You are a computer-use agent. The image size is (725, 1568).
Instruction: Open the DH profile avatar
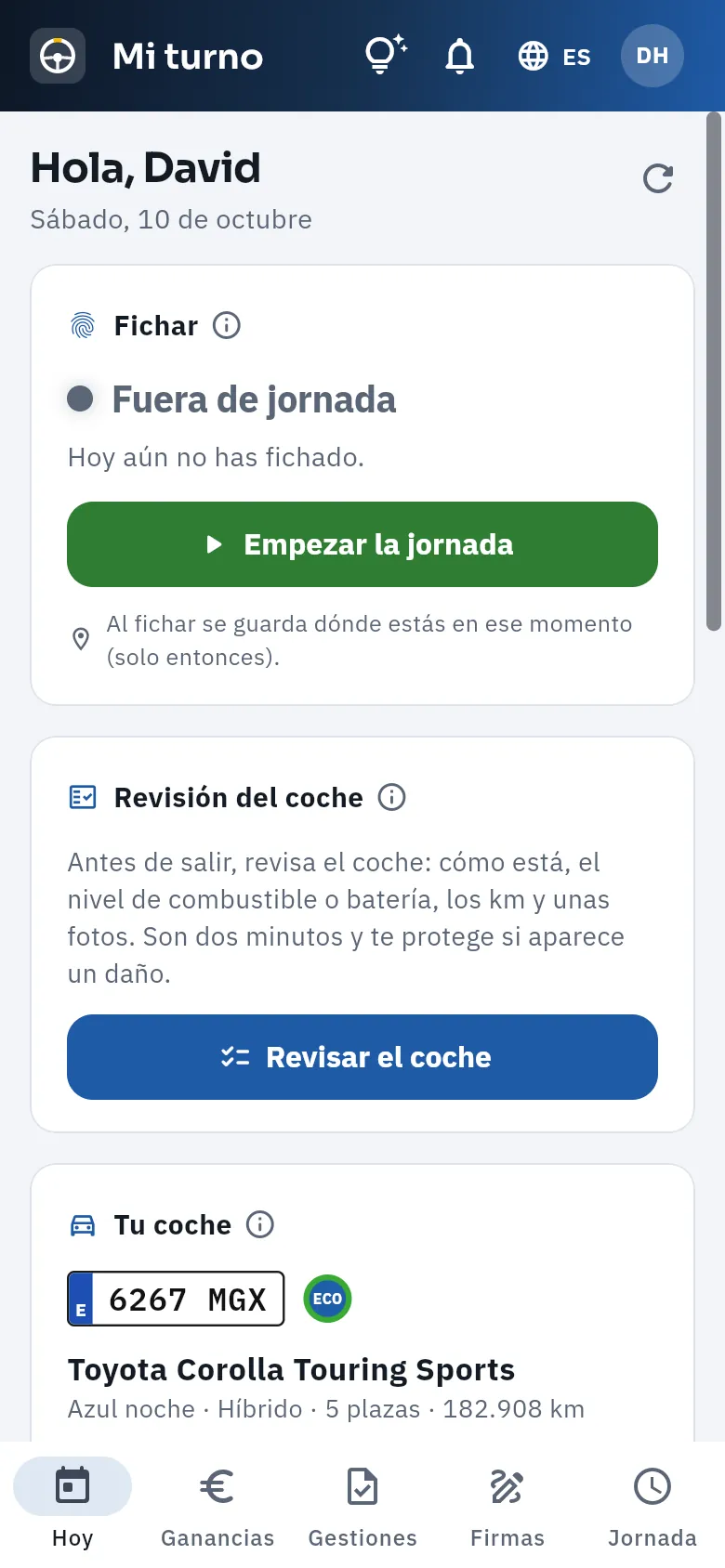(x=652, y=56)
